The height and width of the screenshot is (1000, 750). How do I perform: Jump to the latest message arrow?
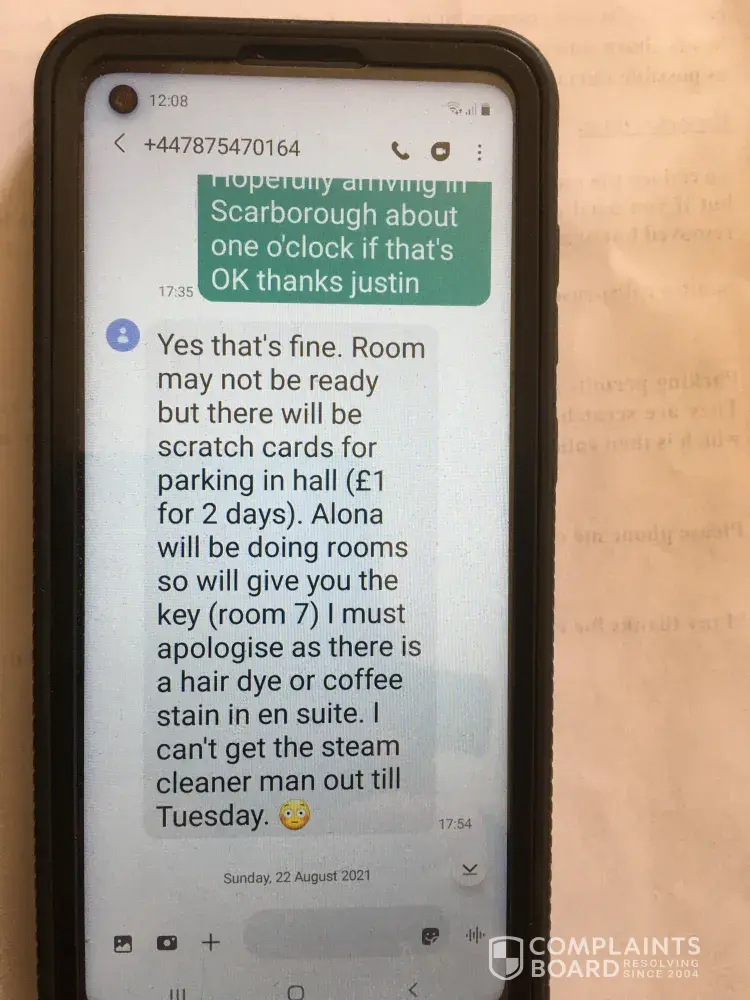point(468,870)
